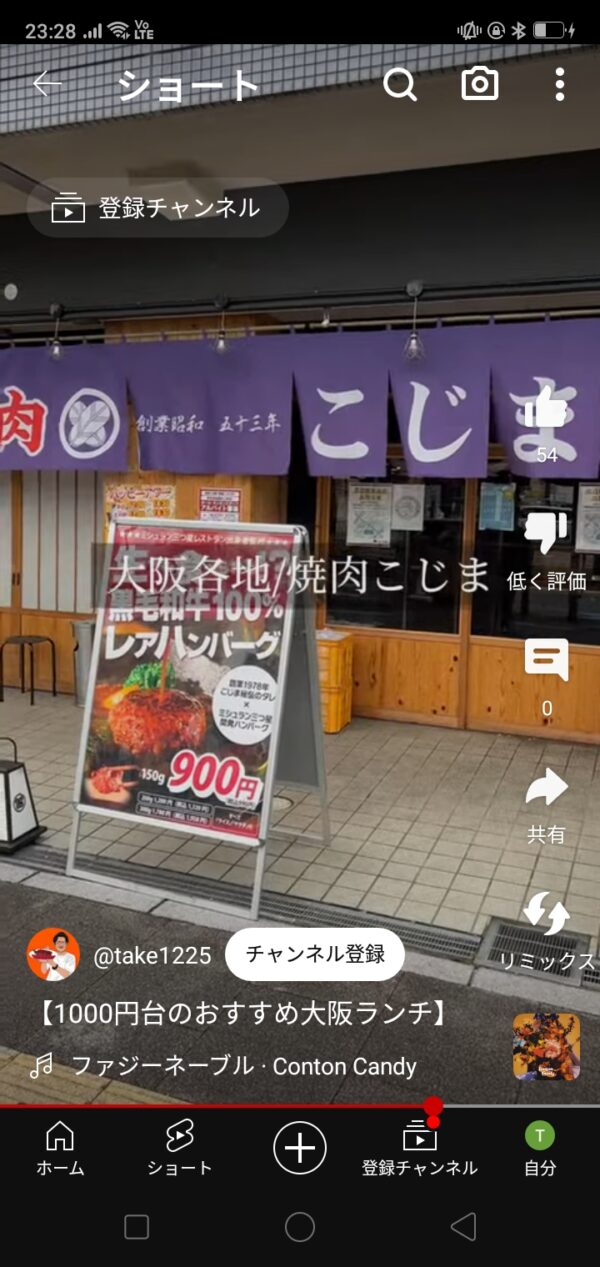Tap the plus button to create content

[x=299, y=1147]
